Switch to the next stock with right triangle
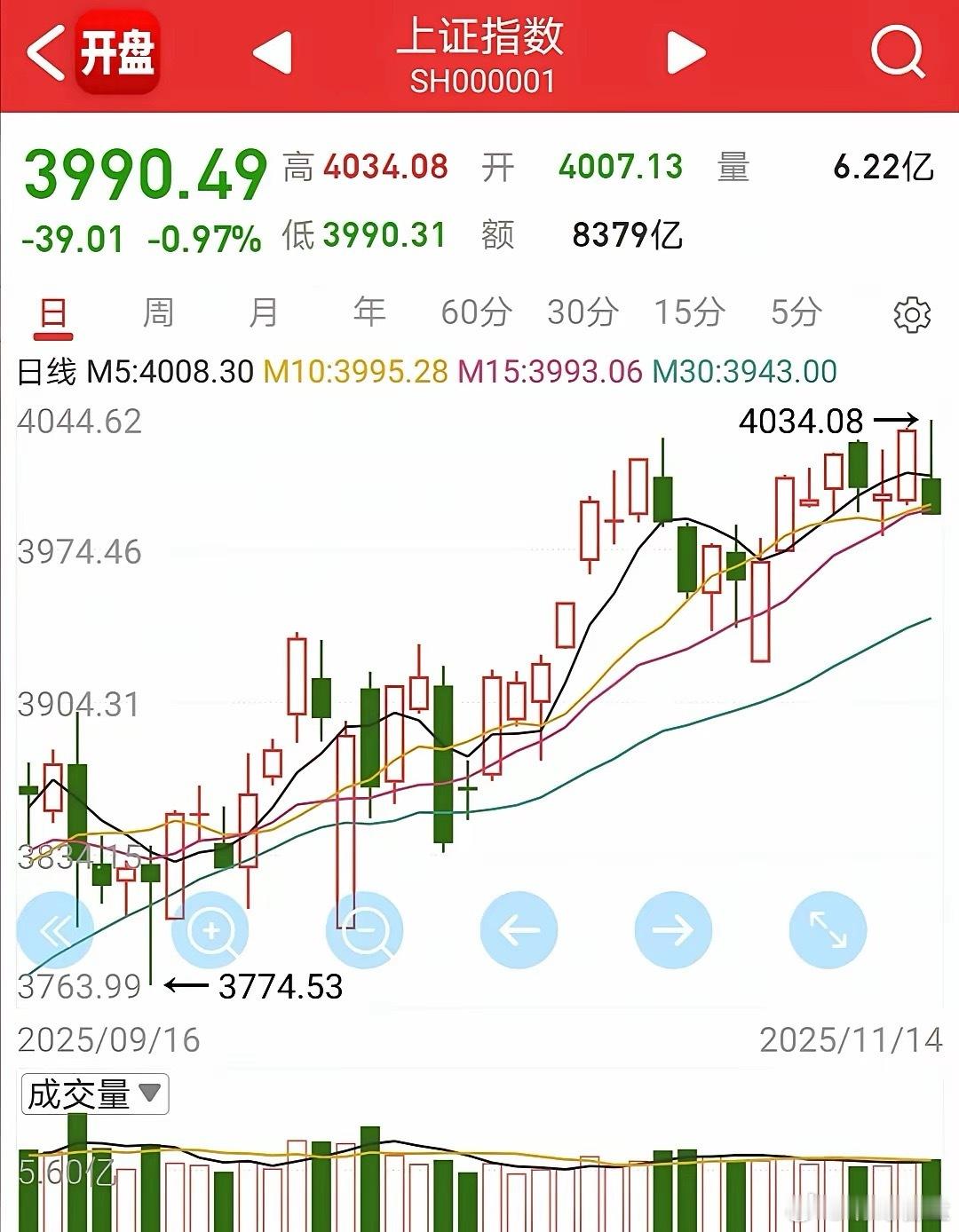Image resolution: width=959 pixels, height=1232 pixels. (x=686, y=53)
